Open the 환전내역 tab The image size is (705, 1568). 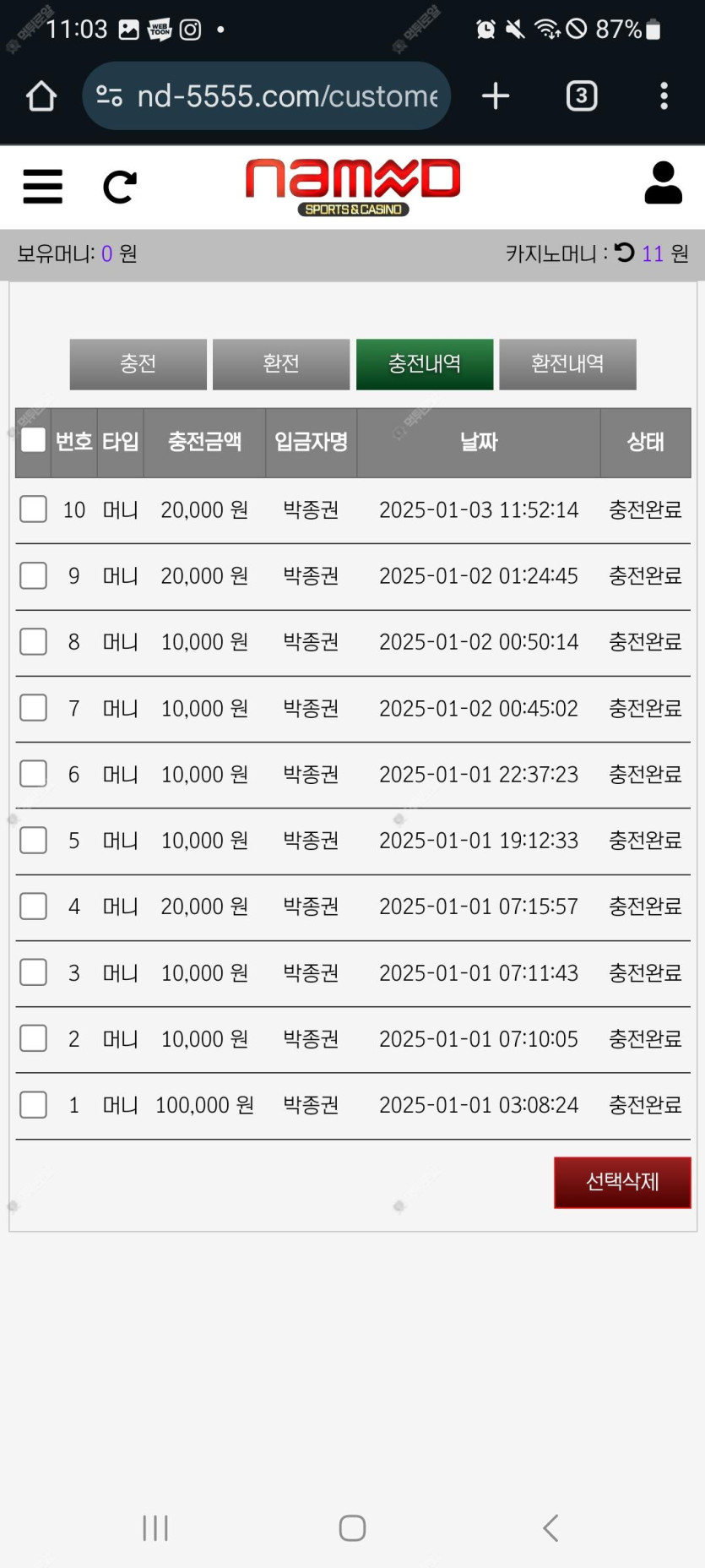[x=567, y=364]
